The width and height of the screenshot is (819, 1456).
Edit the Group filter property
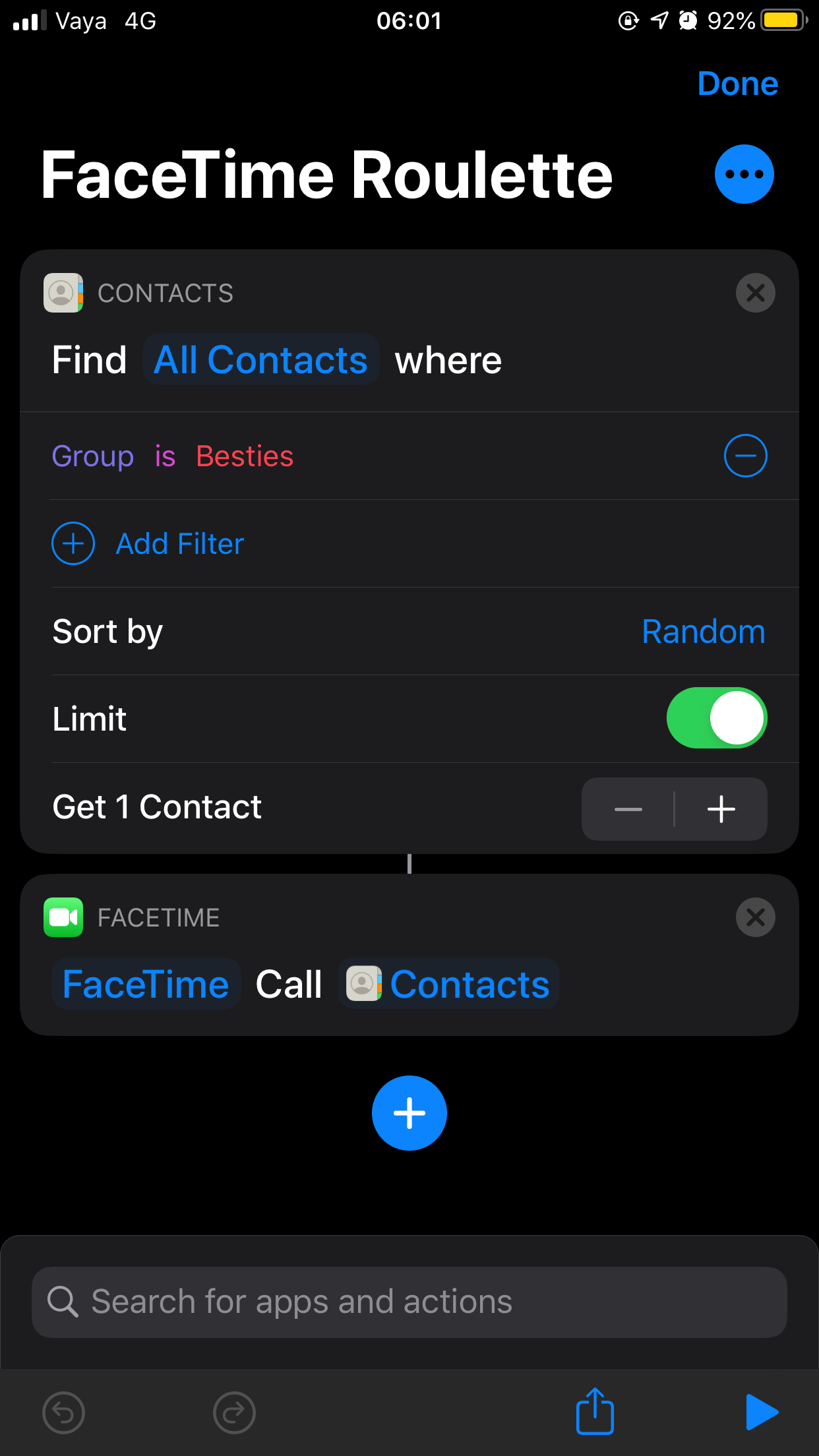(x=93, y=456)
